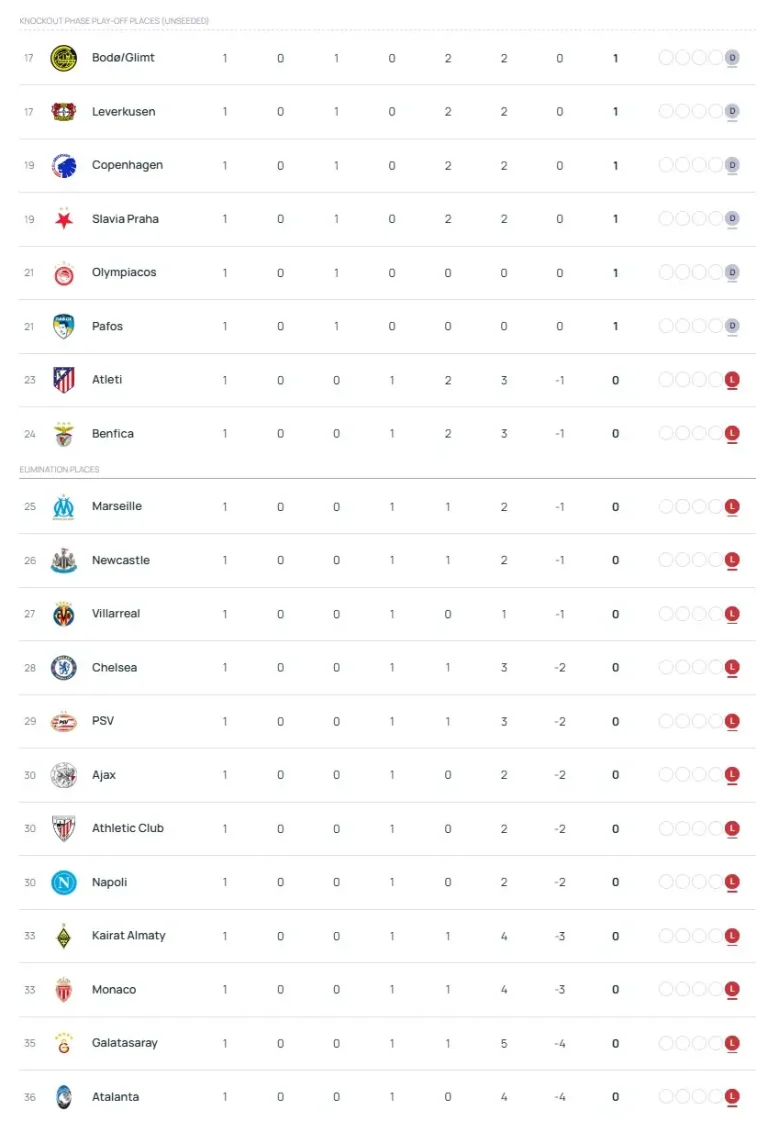Tap the PSV team row
This screenshot has width=768, height=1121.
tap(103, 721)
